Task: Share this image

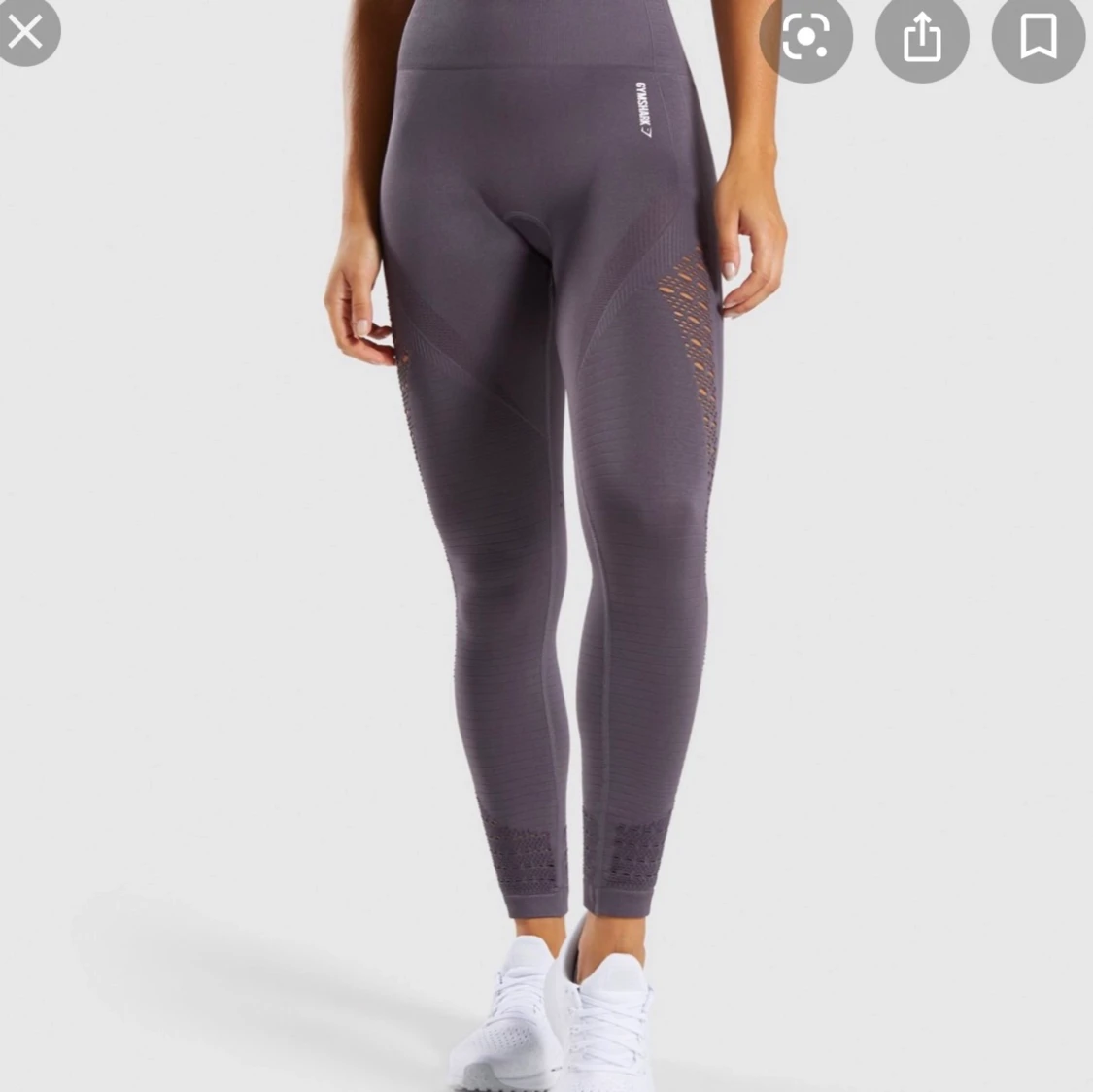Action: [921, 38]
